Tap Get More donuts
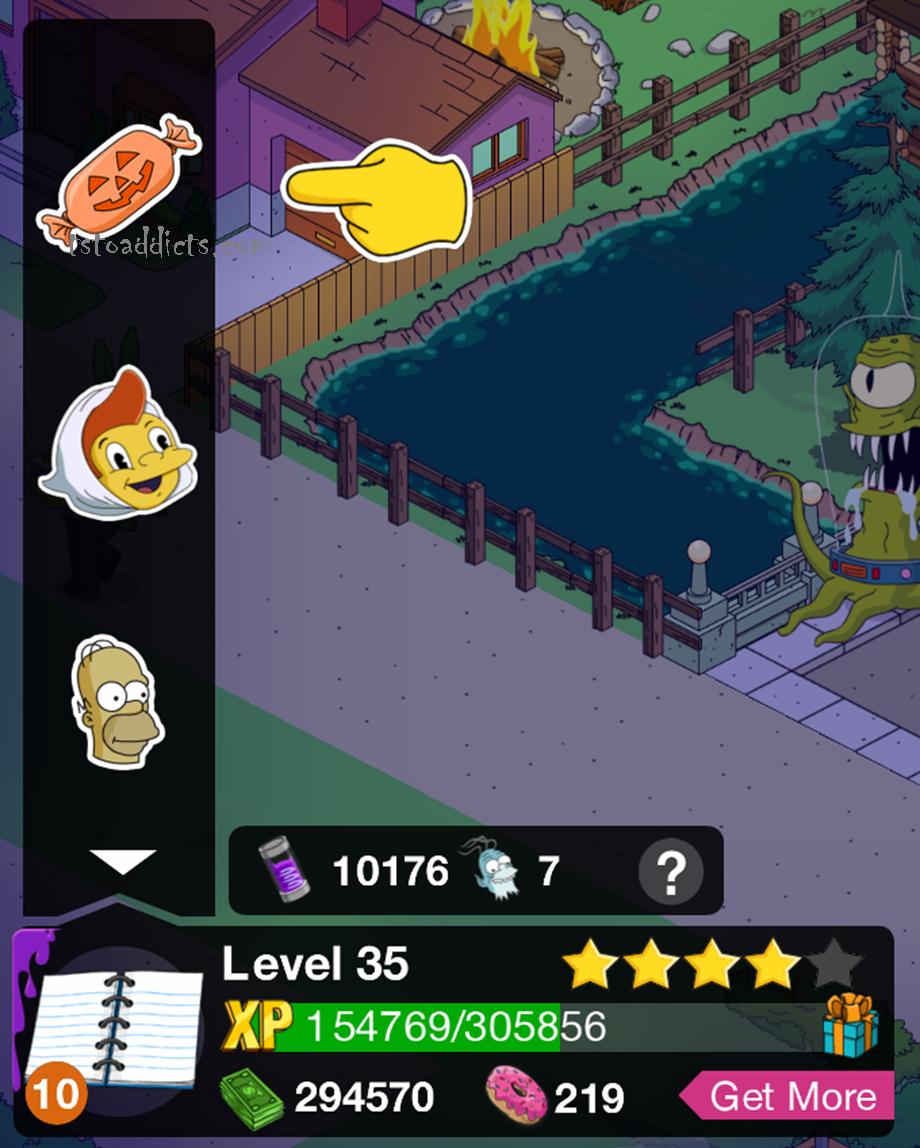 [790, 1096]
